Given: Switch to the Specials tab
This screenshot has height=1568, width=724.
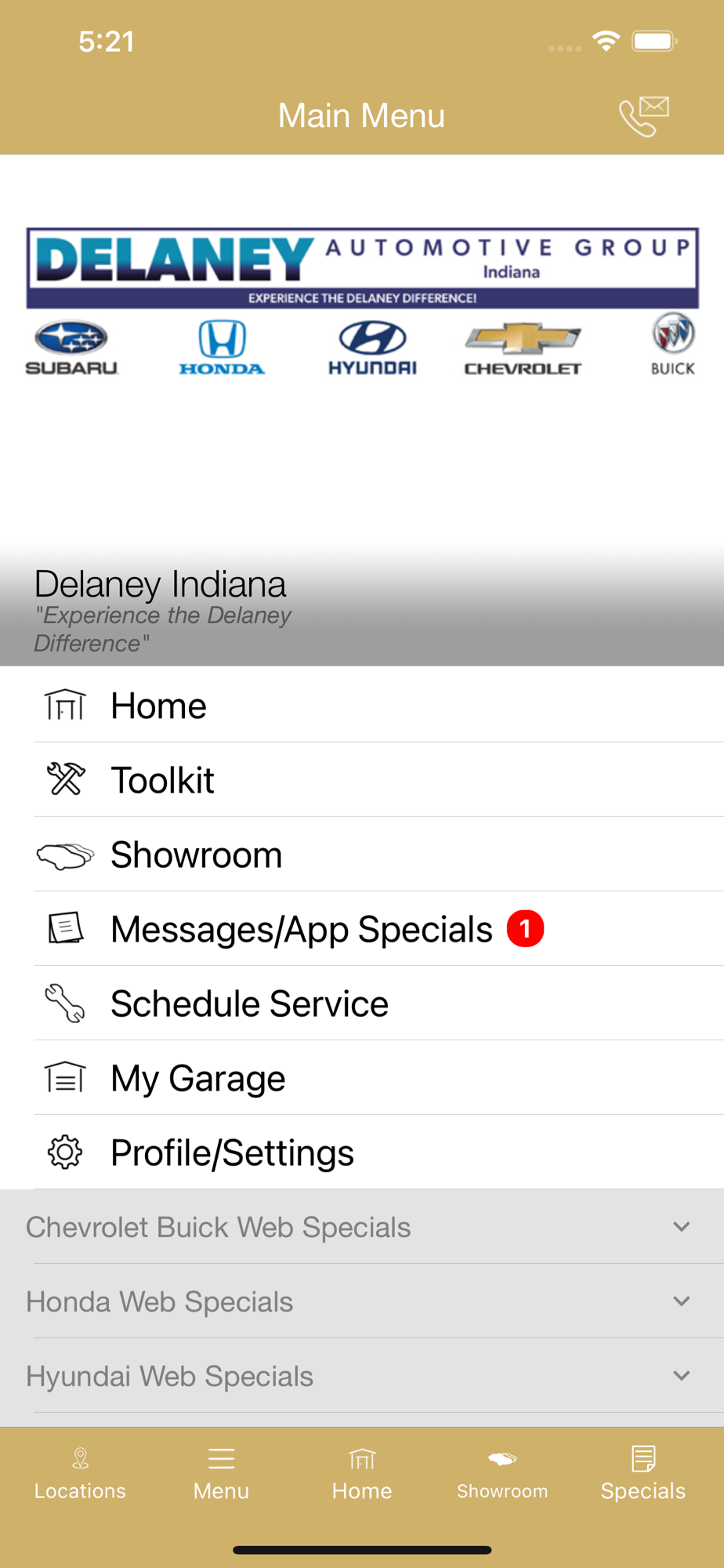Looking at the screenshot, I should point(643,1474).
